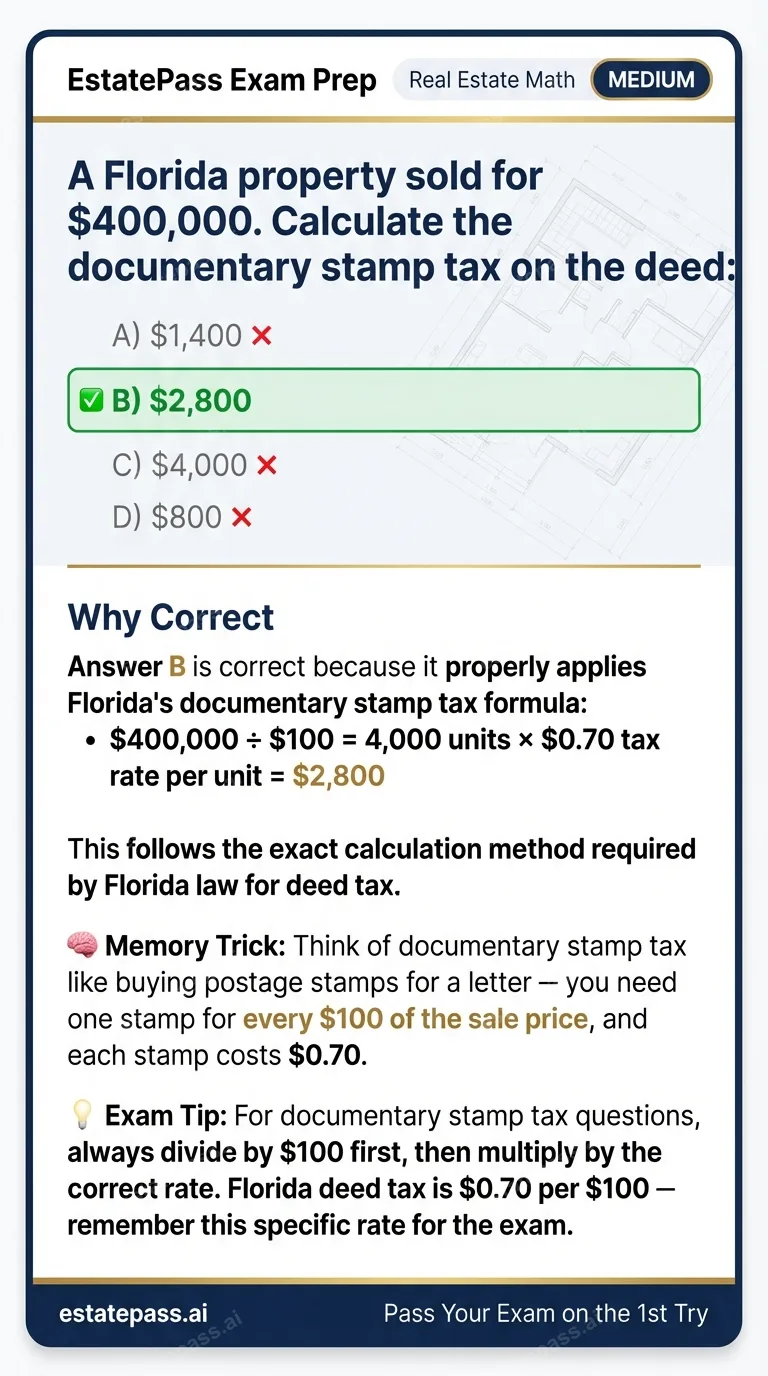Visit the estatepass.ai link in the footer

tap(134, 1313)
